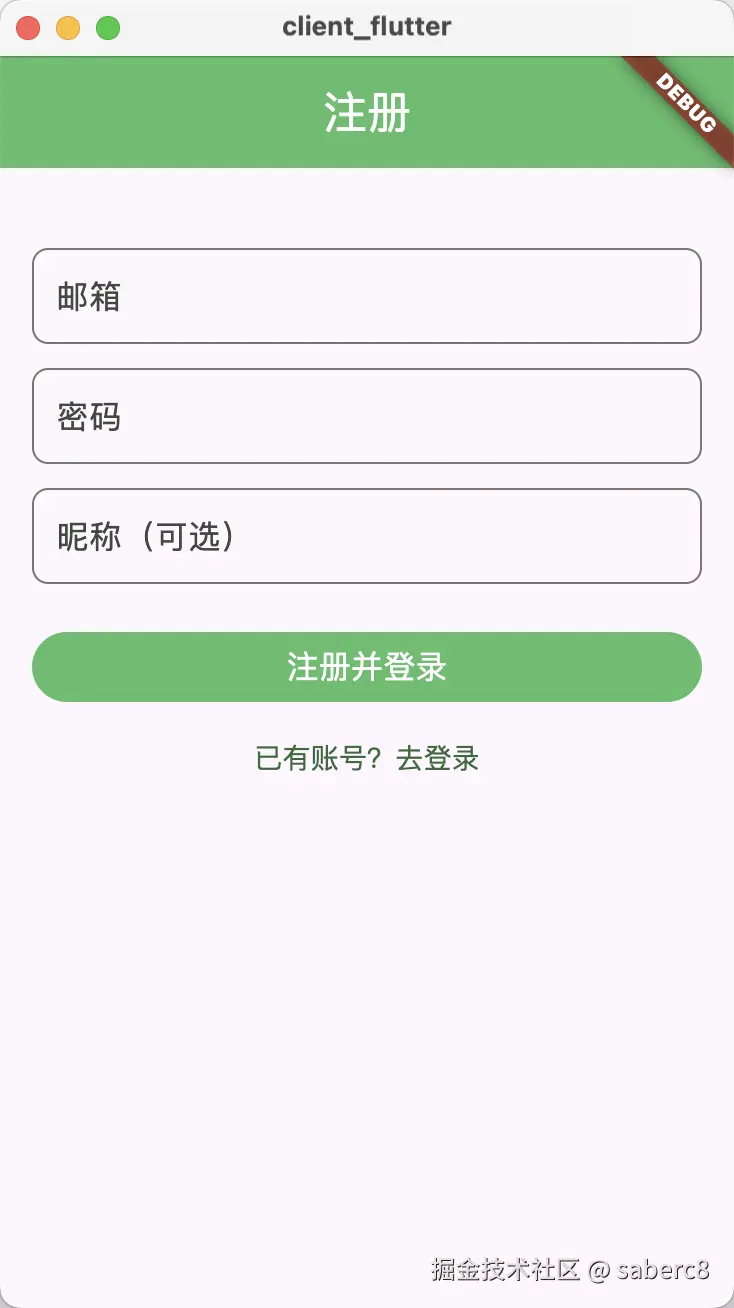The width and height of the screenshot is (734, 1308).
Task: Close the client_flutter window
Action: (28, 28)
